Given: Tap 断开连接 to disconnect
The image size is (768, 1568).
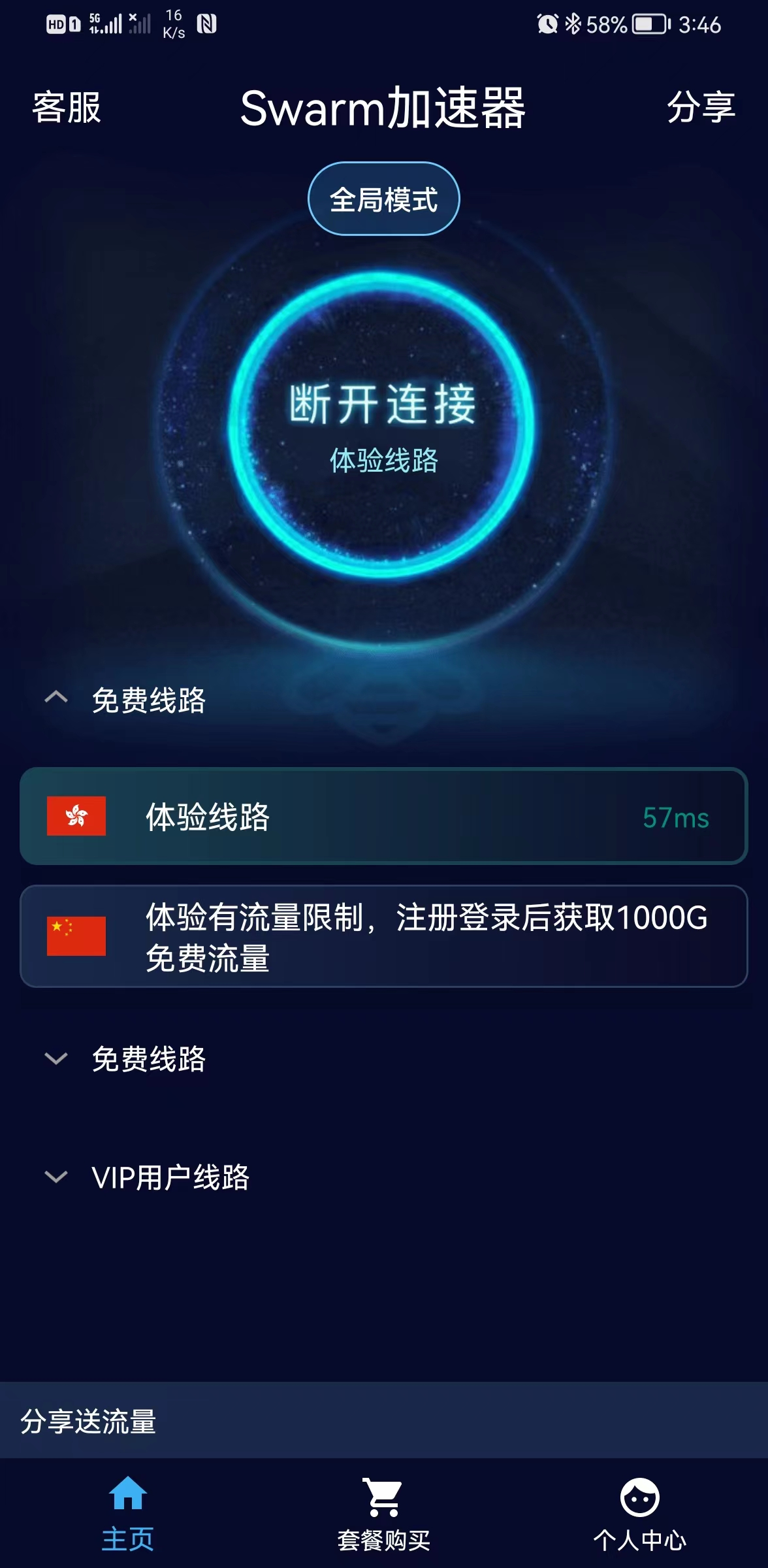Looking at the screenshot, I should [x=383, y=425].
